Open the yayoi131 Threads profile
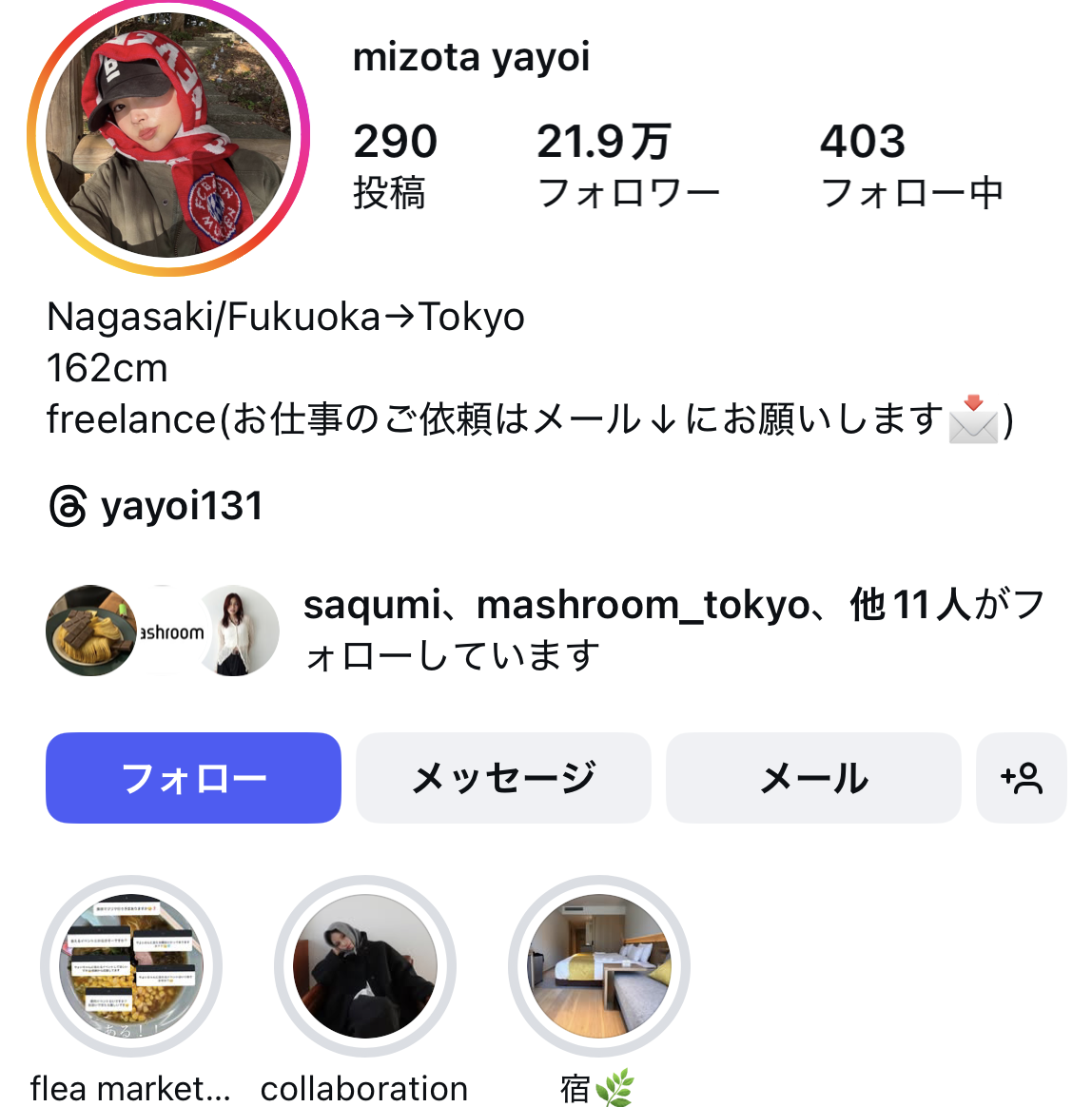The image size is (1092, 1107). 157,506
